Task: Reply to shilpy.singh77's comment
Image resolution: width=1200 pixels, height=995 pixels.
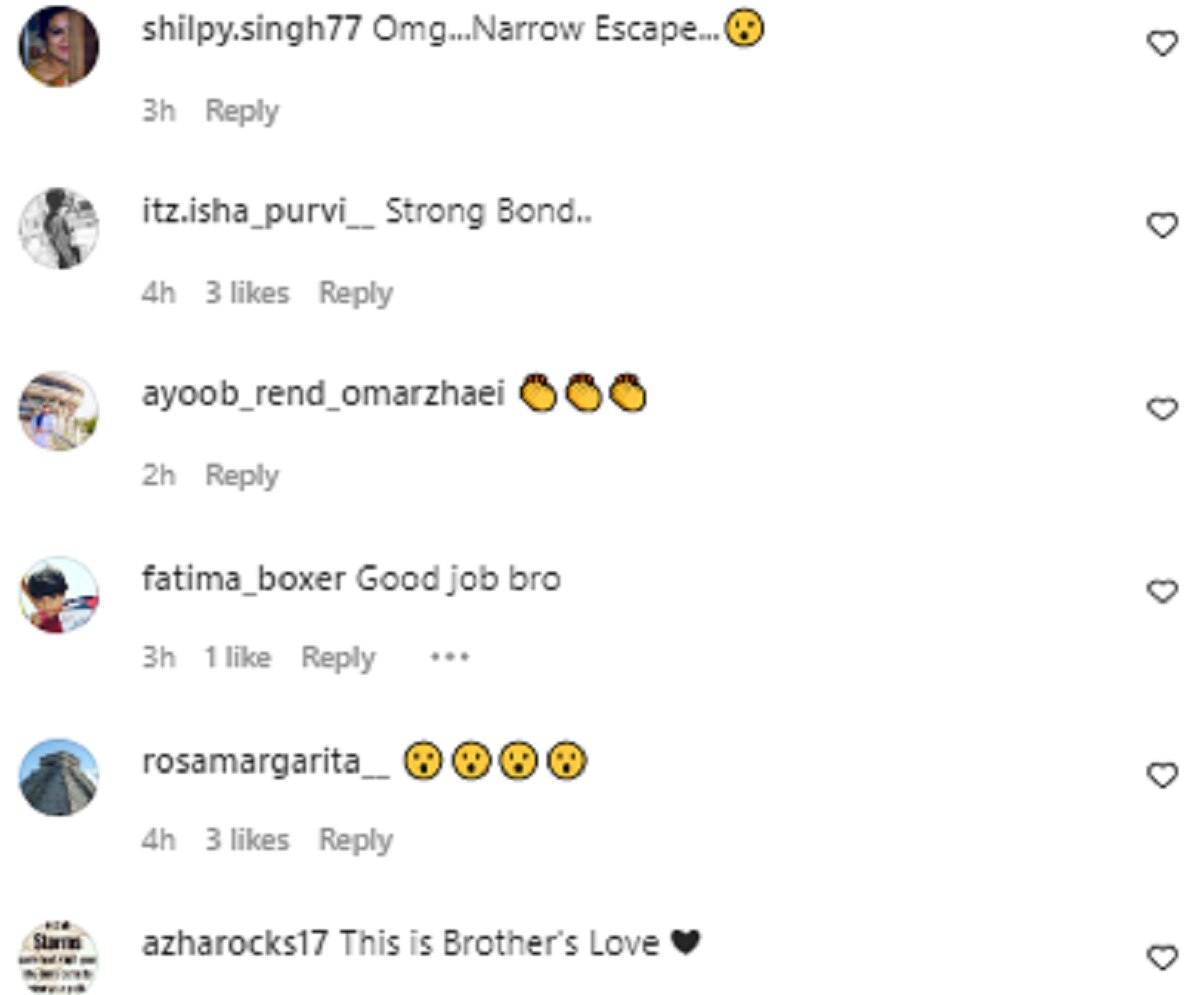Action: point(242,111)
